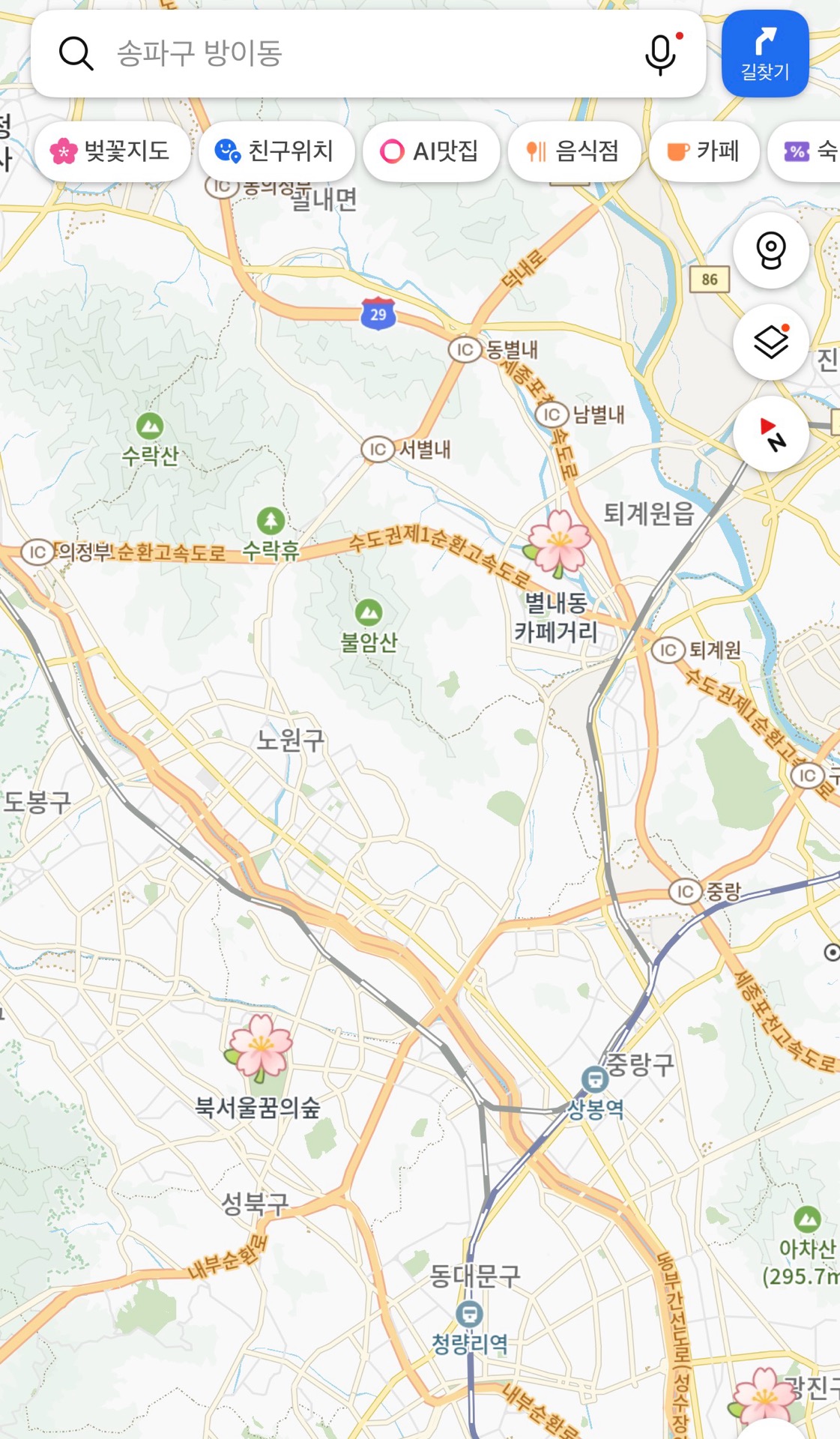The image size is (840, 1439).
Task: Reset map orientation with the compass
Action: click(770, 435)
